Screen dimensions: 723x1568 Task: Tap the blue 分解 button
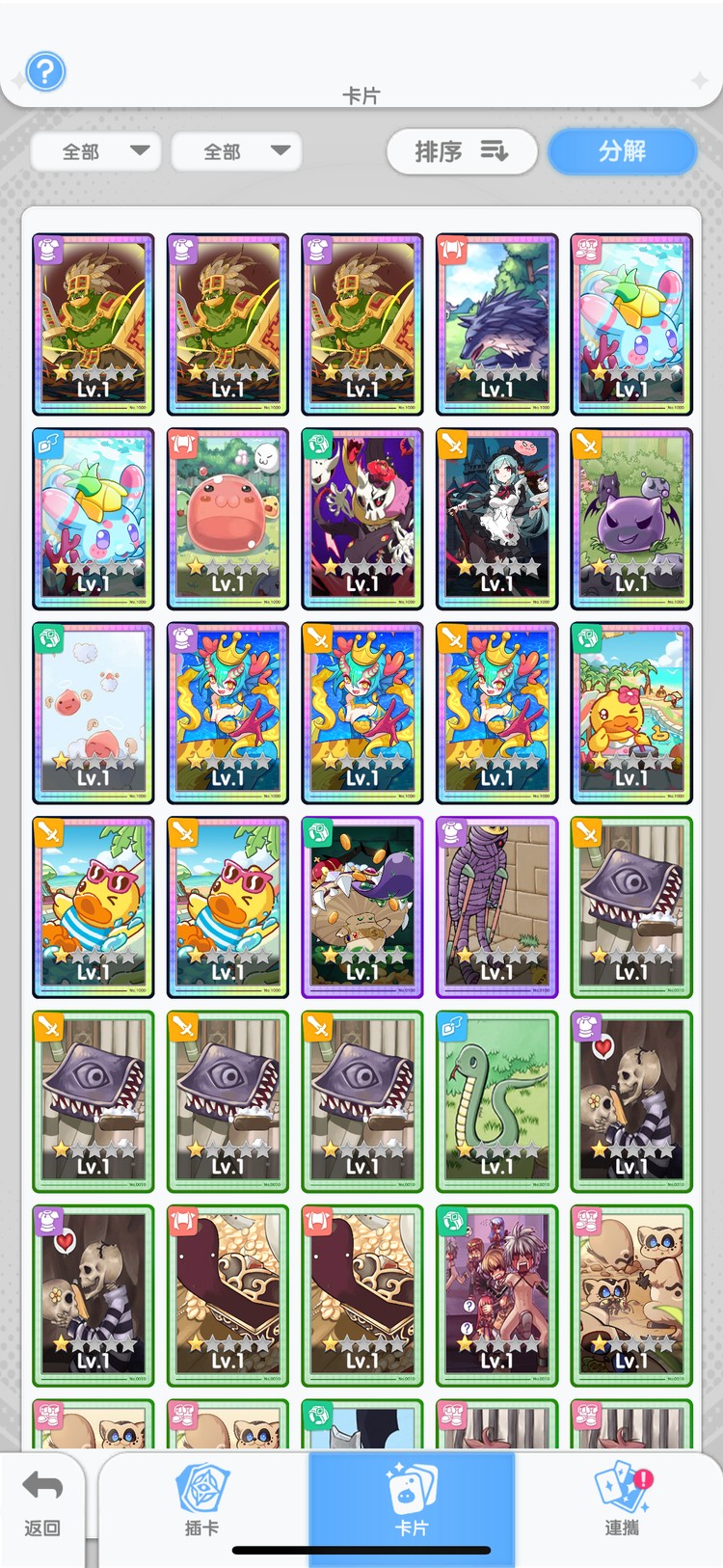[622, 151]
